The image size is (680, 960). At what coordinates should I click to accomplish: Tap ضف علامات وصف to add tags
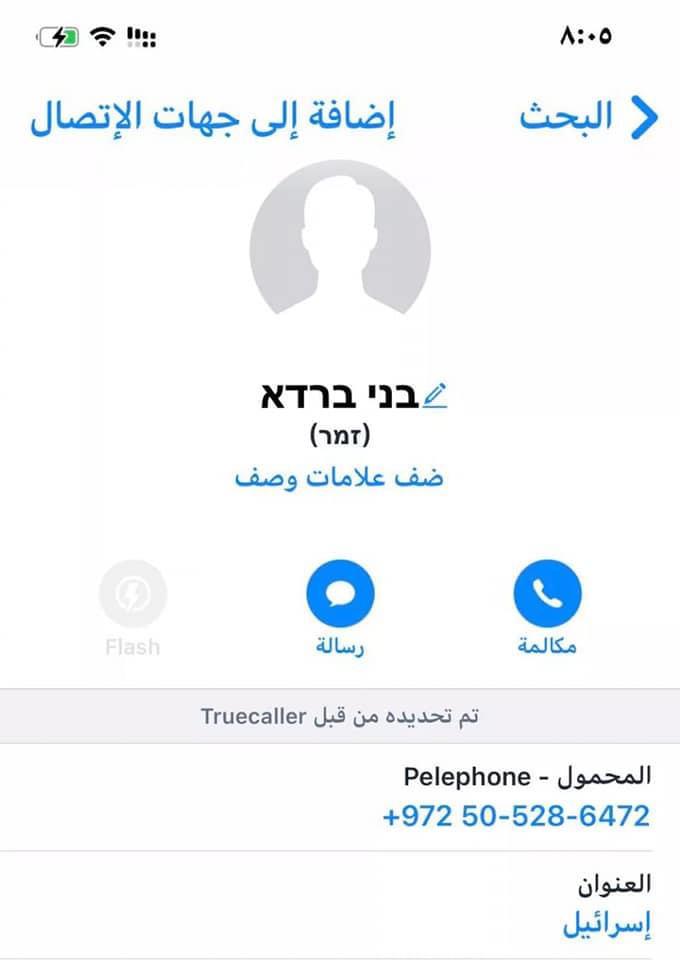tap(340, 478)
